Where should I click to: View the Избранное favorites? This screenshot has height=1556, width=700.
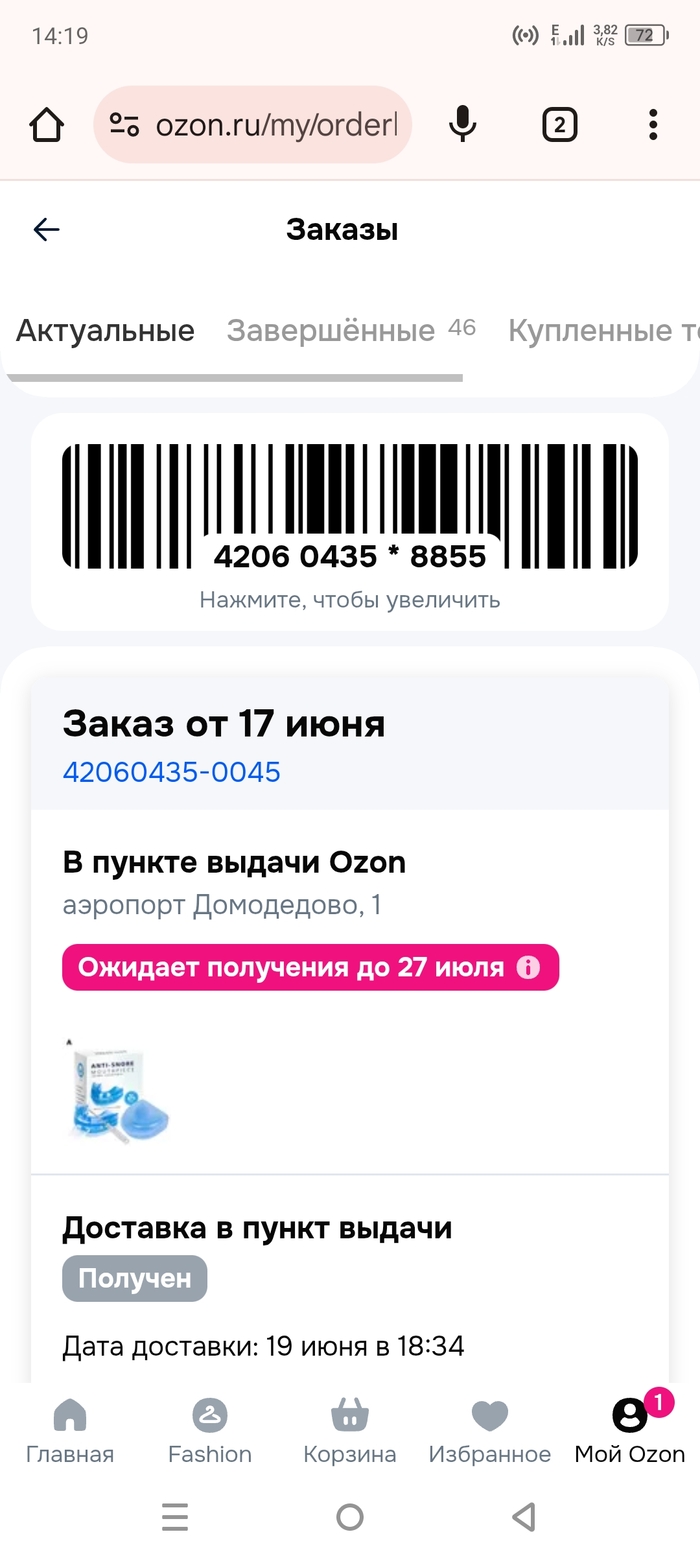point(489,1430)
